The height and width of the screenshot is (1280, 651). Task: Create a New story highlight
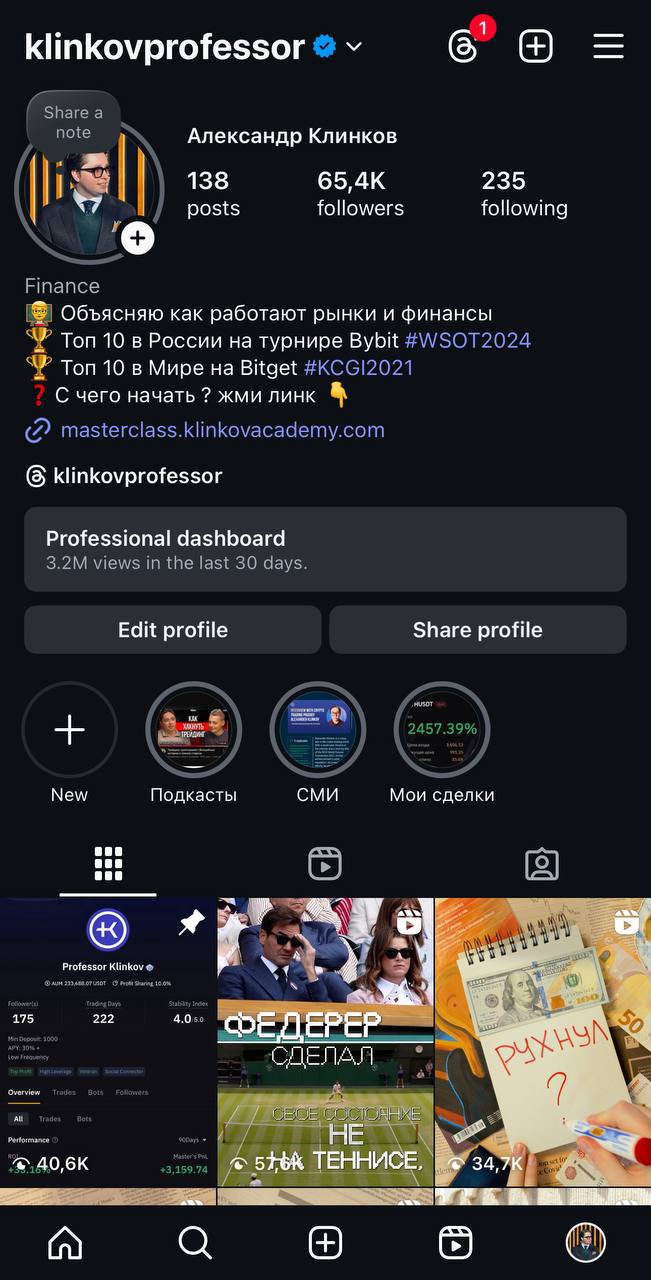(69, 730)
